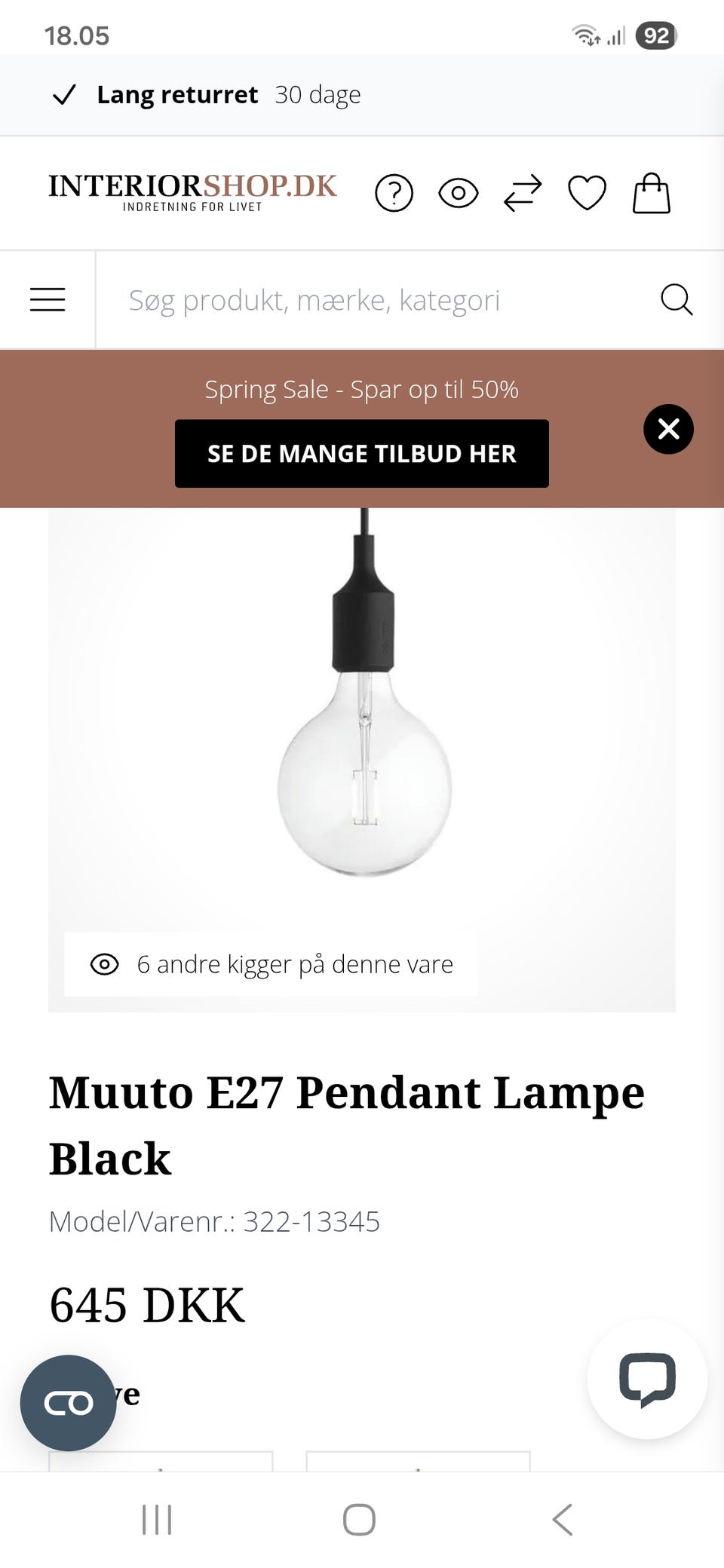This screenshot has height=1568, width=724.
Task: Open the wishlist heart icon
Action: coord(587,194)
